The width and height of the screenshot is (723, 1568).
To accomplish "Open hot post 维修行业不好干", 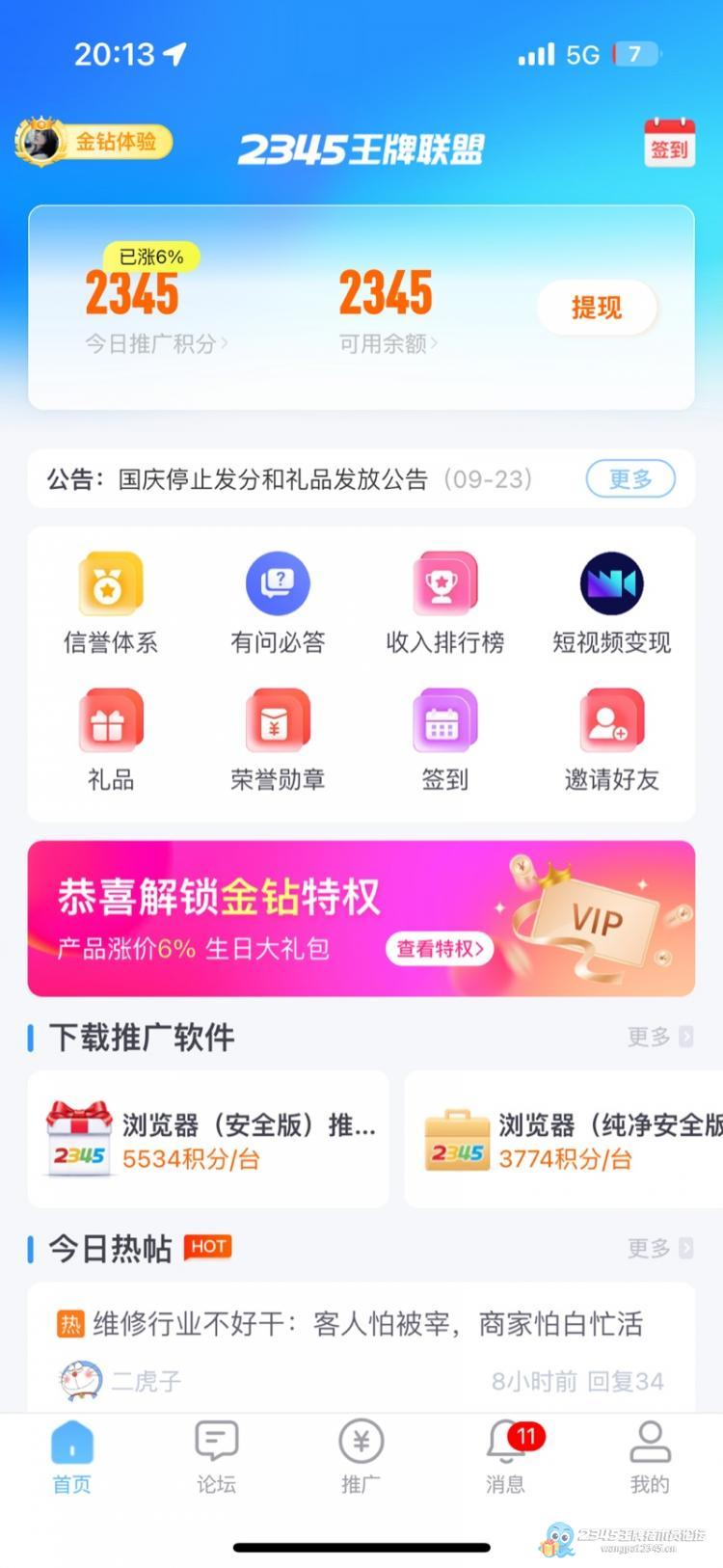I will pyautogui.click(x=366, y=1324).
